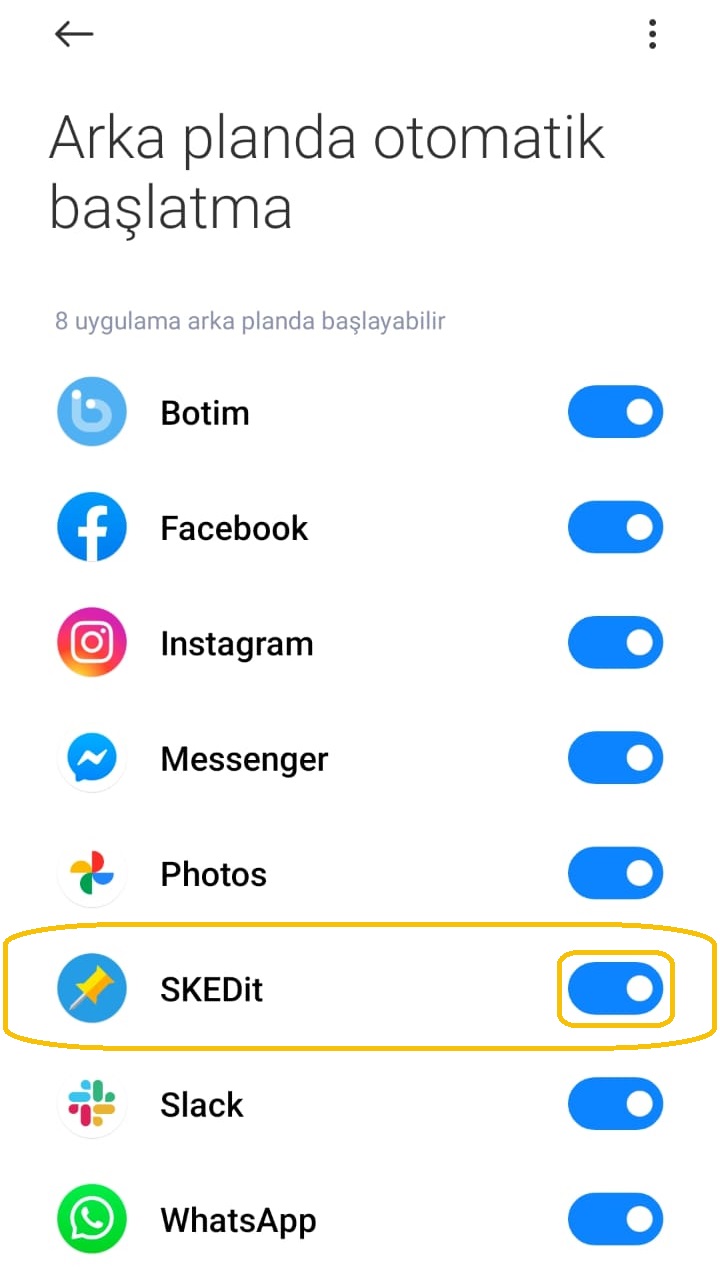Disable WhatsApp autostart switch
The width and height of the screenshot is (720, 1282).
coord(615,1220)
